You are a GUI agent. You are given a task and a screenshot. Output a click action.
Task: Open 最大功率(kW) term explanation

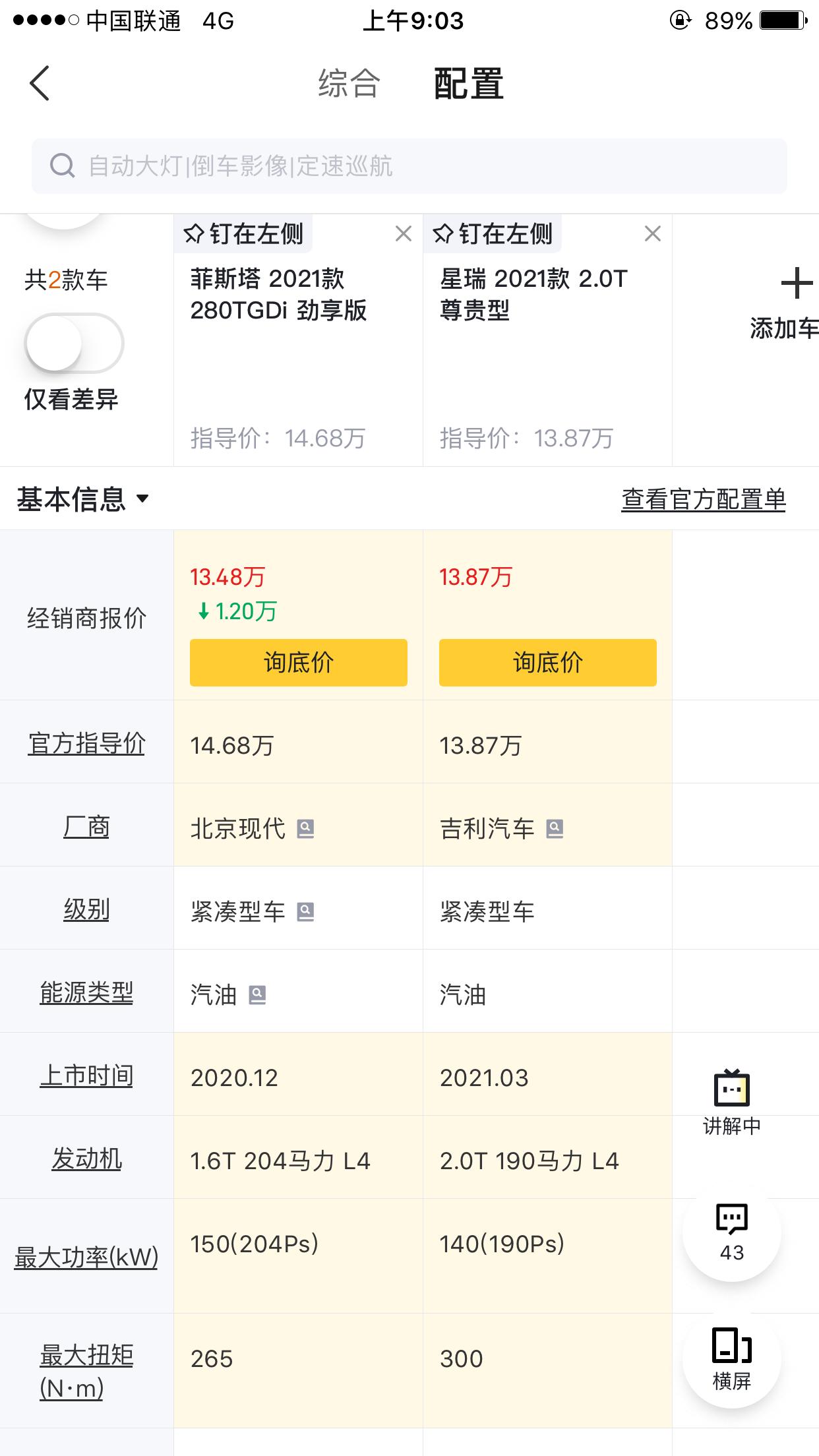click(x=86, y=1258)
